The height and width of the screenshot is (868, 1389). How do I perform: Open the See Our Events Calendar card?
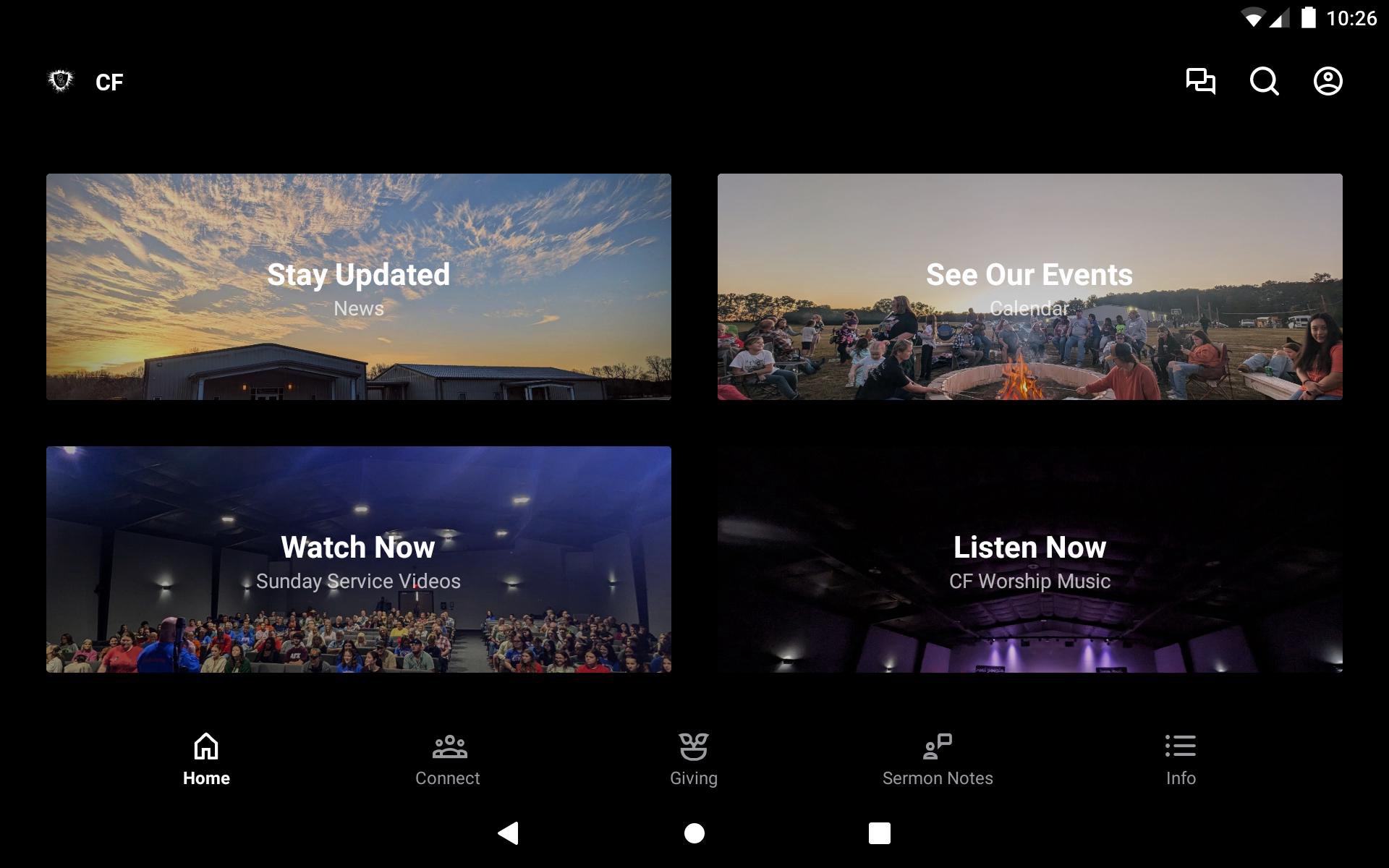(x=1029, y=286)
